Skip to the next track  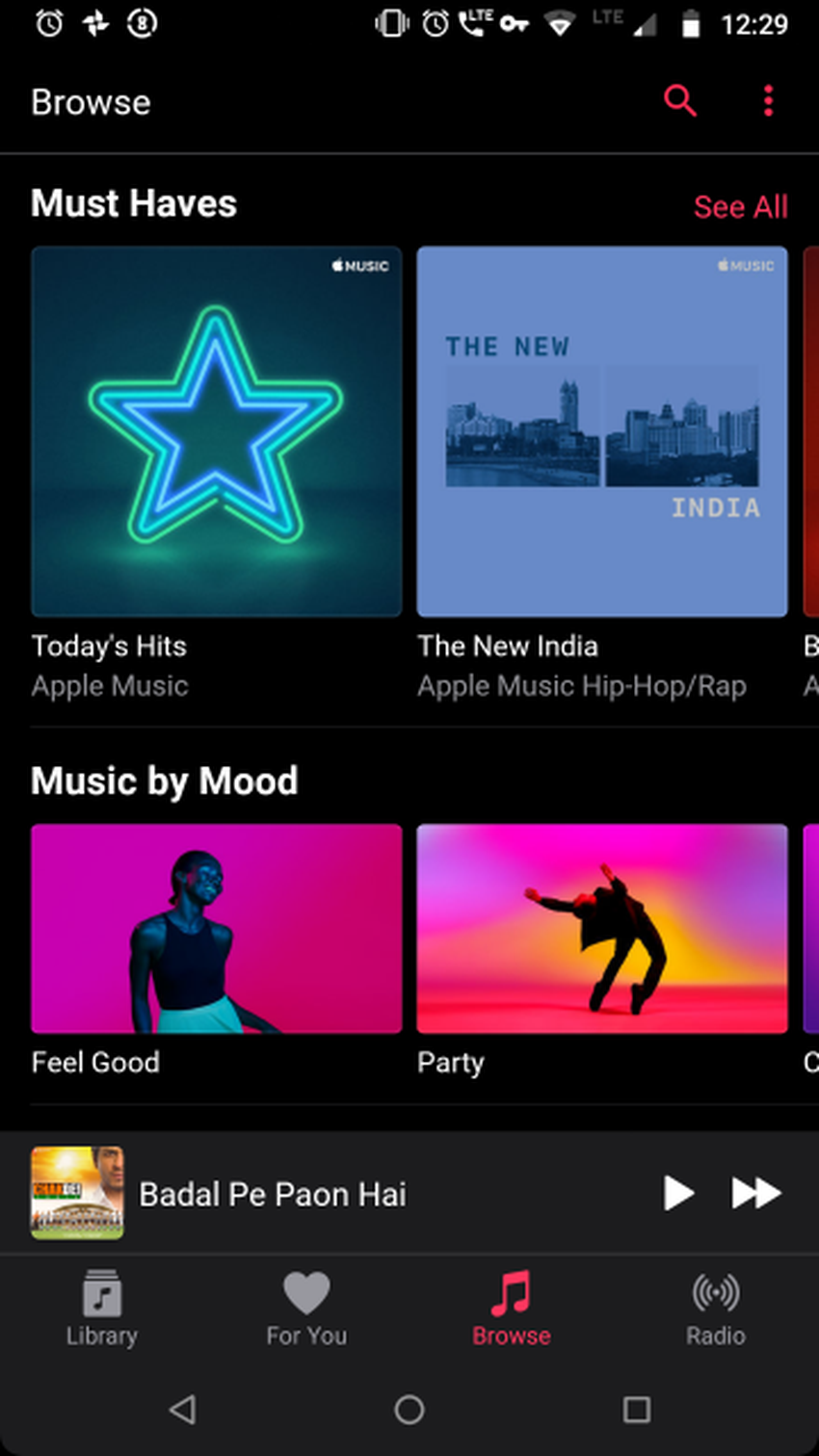756,1193
